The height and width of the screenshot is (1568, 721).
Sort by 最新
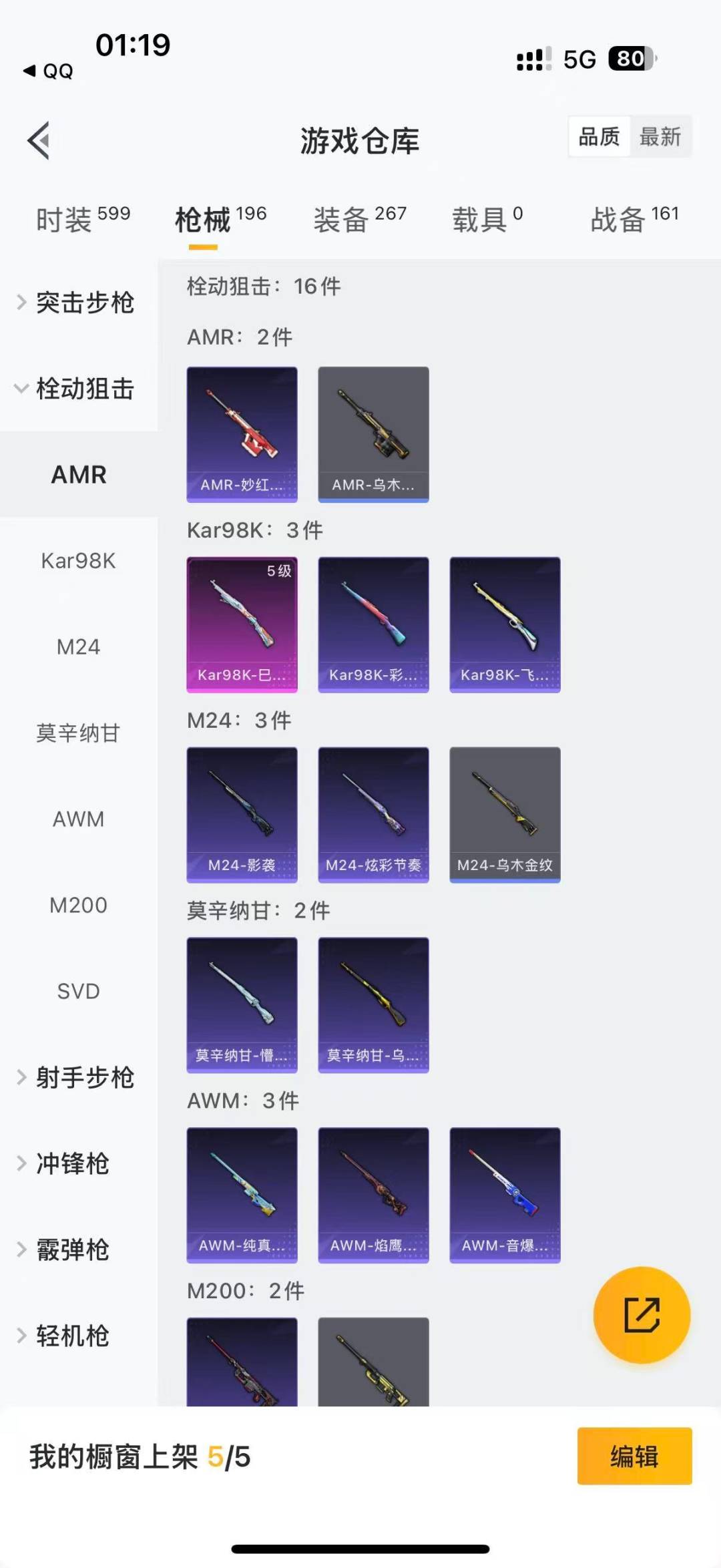point(660,137)
